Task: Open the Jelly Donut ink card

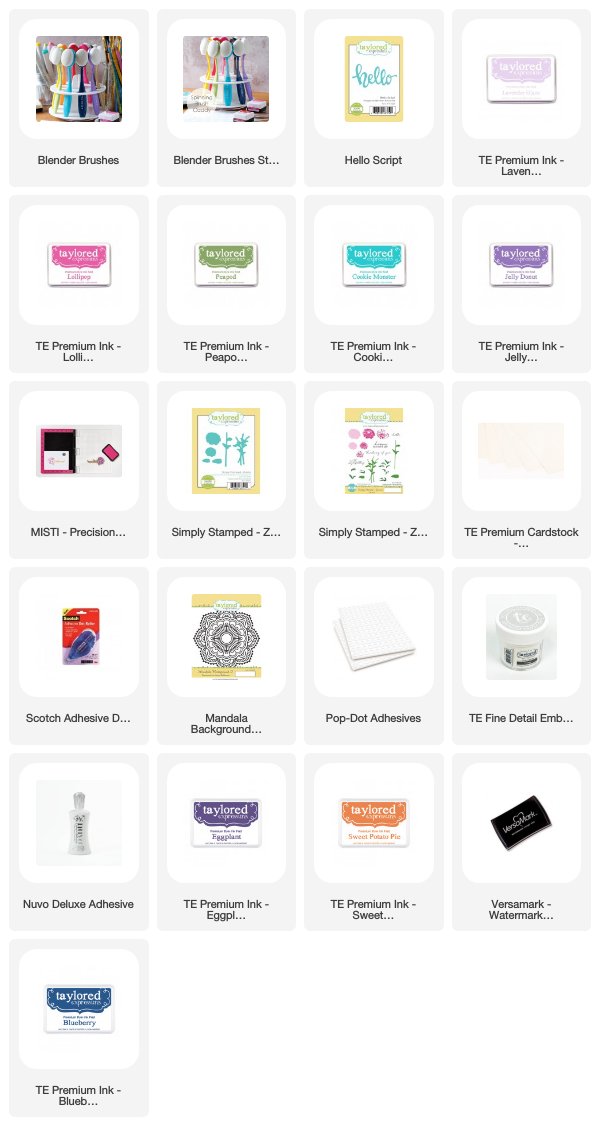Action: point(522,284)
